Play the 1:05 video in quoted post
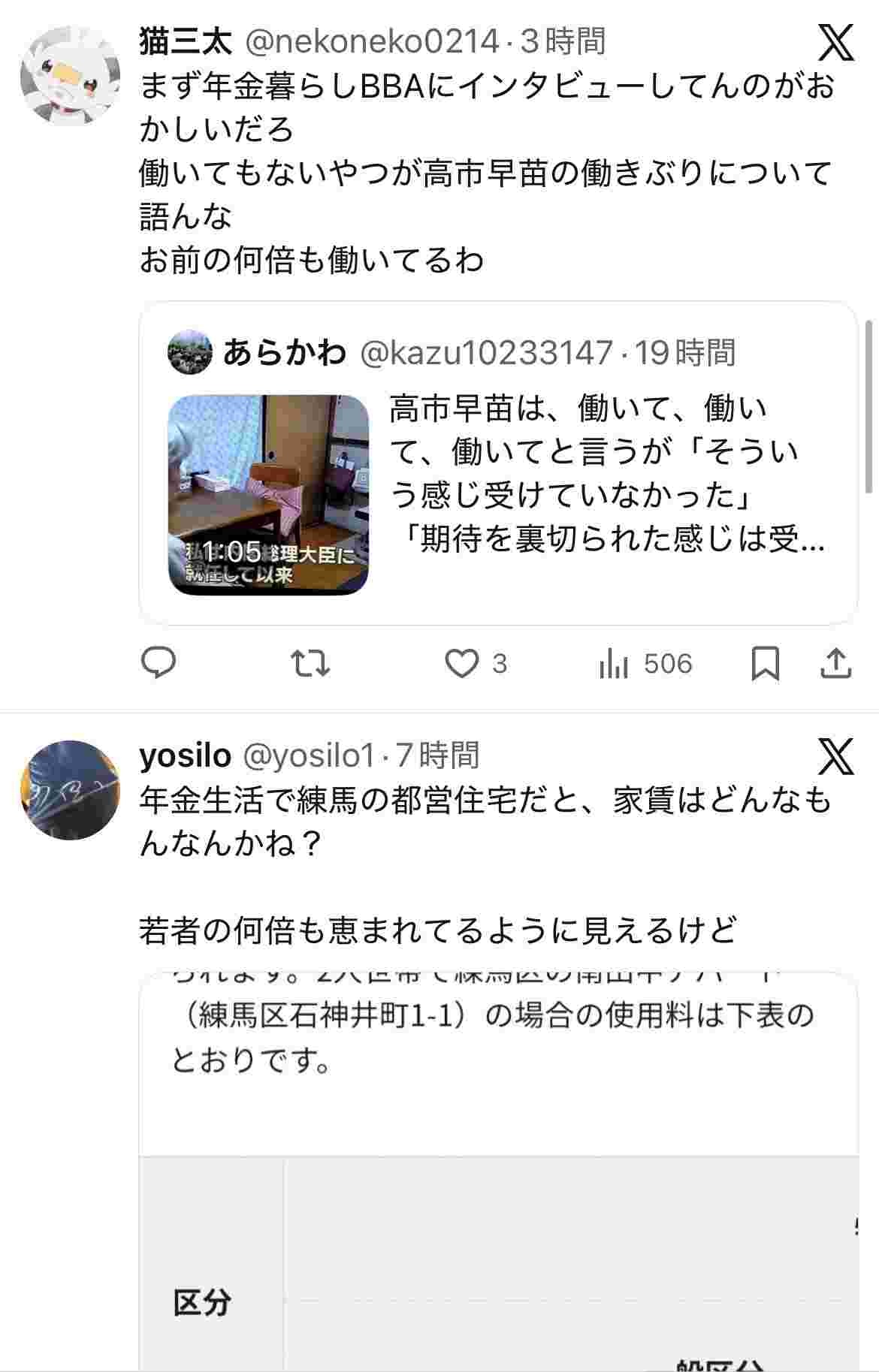 268,494
